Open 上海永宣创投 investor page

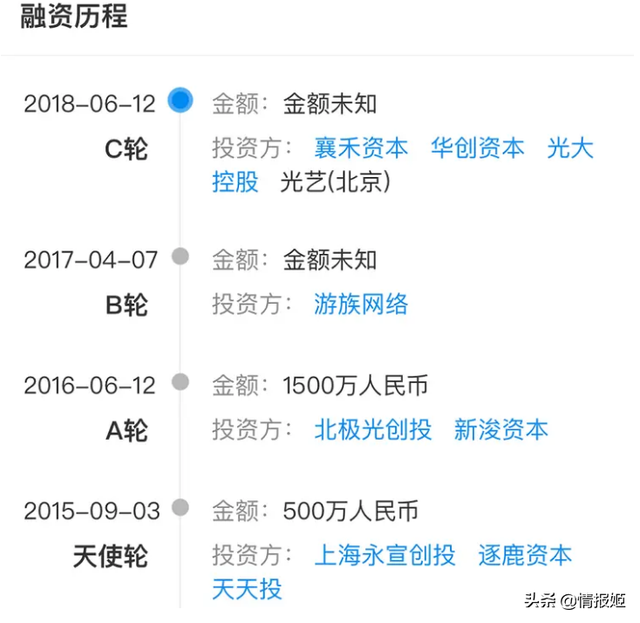point(385,555)
